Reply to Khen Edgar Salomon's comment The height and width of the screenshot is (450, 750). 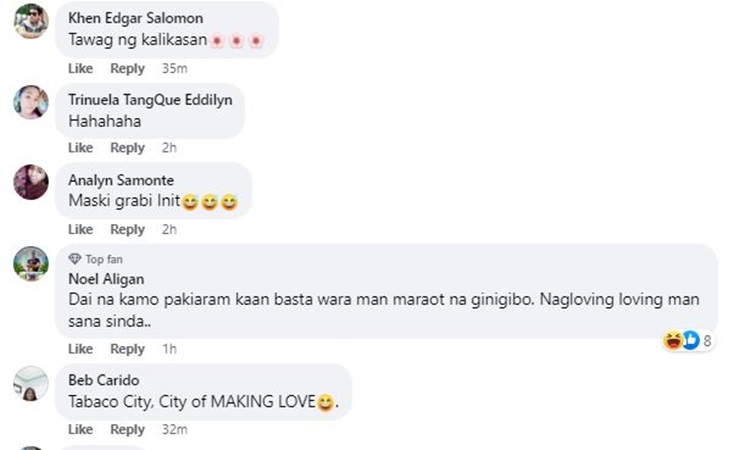(x=127, y=69)
